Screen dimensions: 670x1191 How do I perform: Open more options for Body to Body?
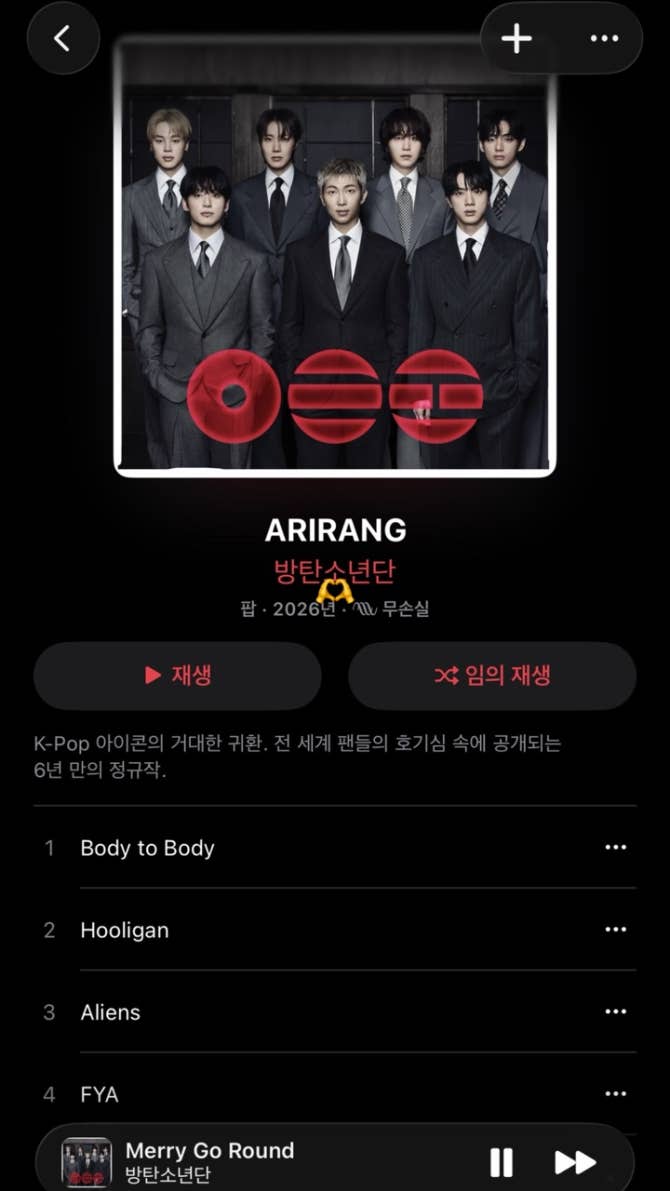615,848
